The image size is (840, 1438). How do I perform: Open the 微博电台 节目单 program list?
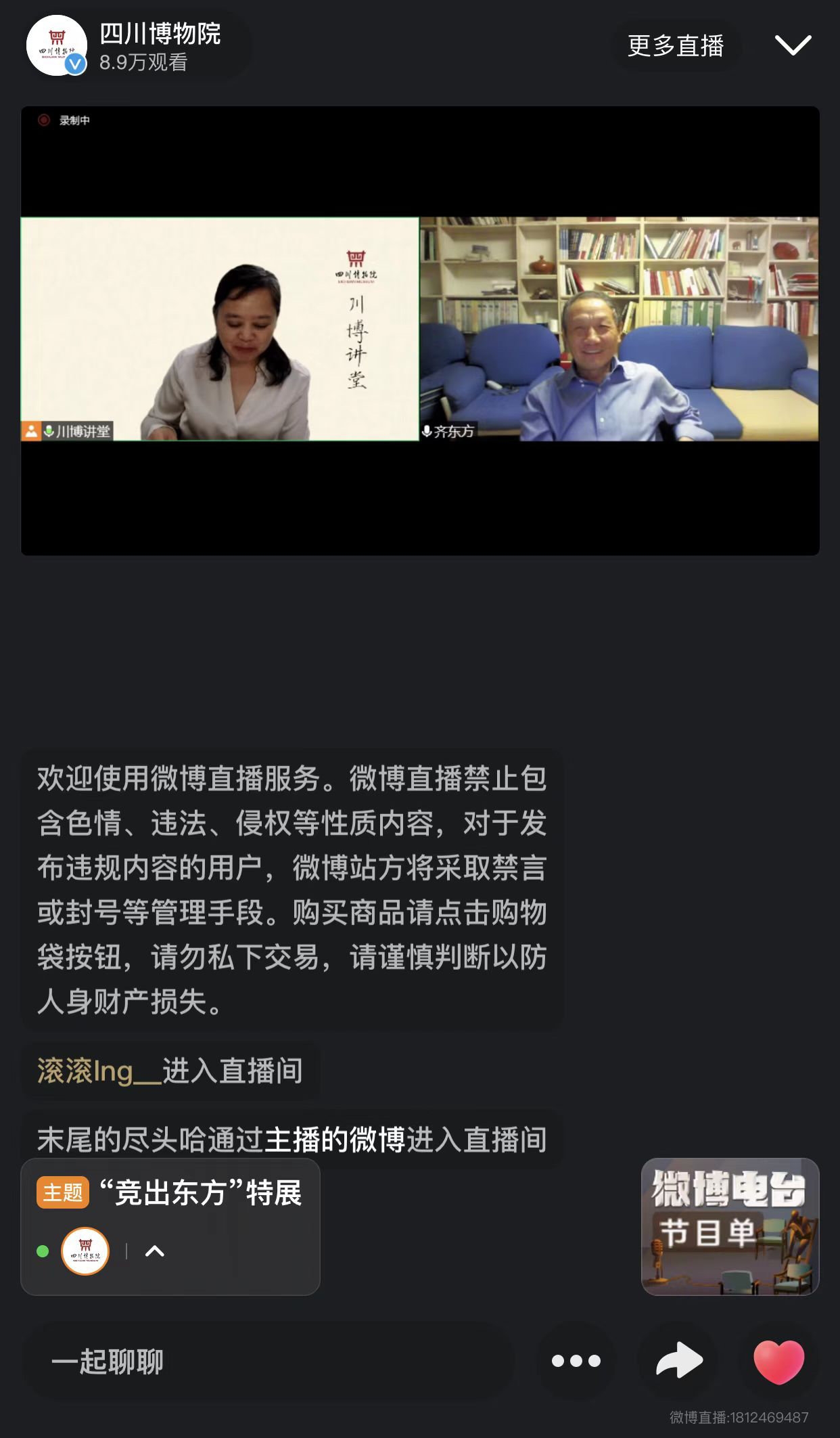730,1226
